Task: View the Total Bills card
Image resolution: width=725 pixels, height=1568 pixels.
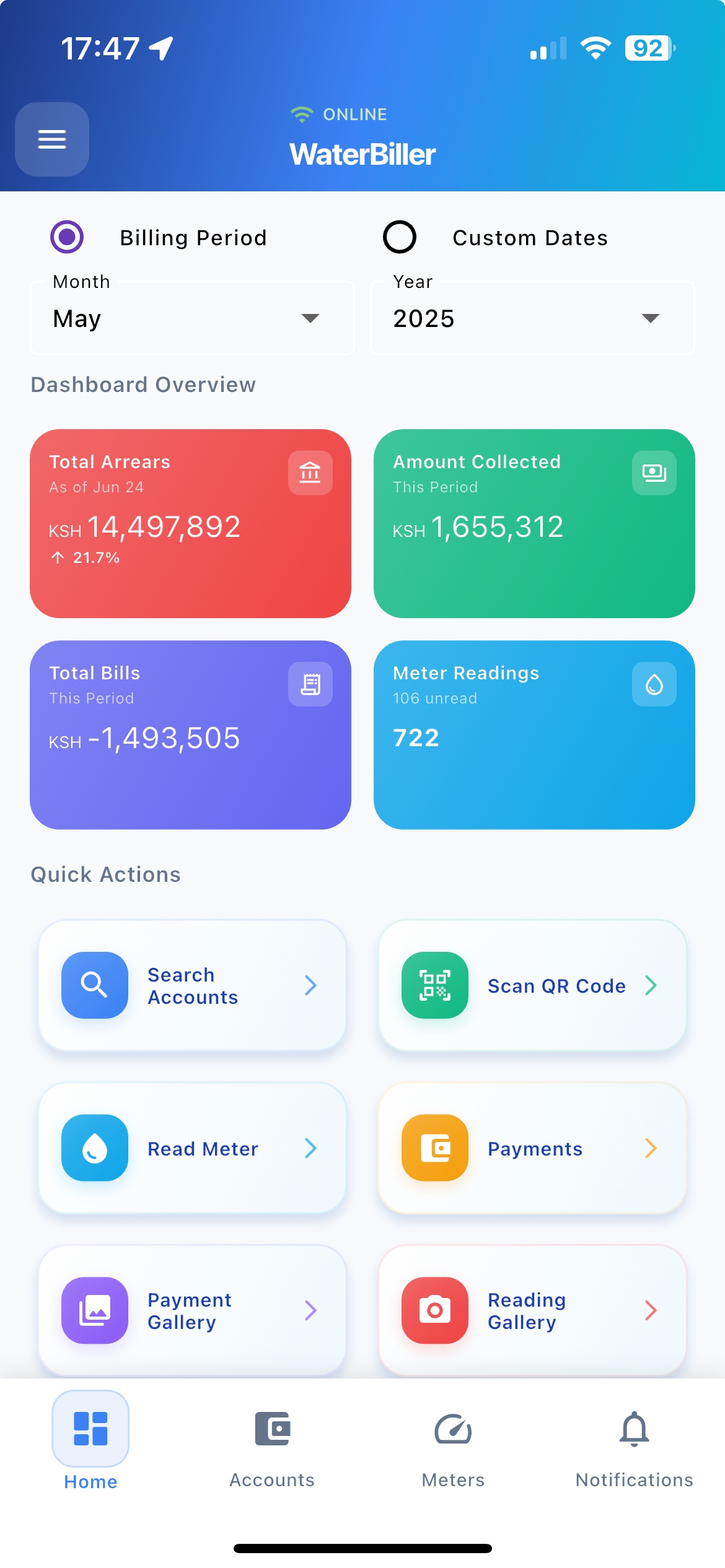Action: tap(191, 735)
